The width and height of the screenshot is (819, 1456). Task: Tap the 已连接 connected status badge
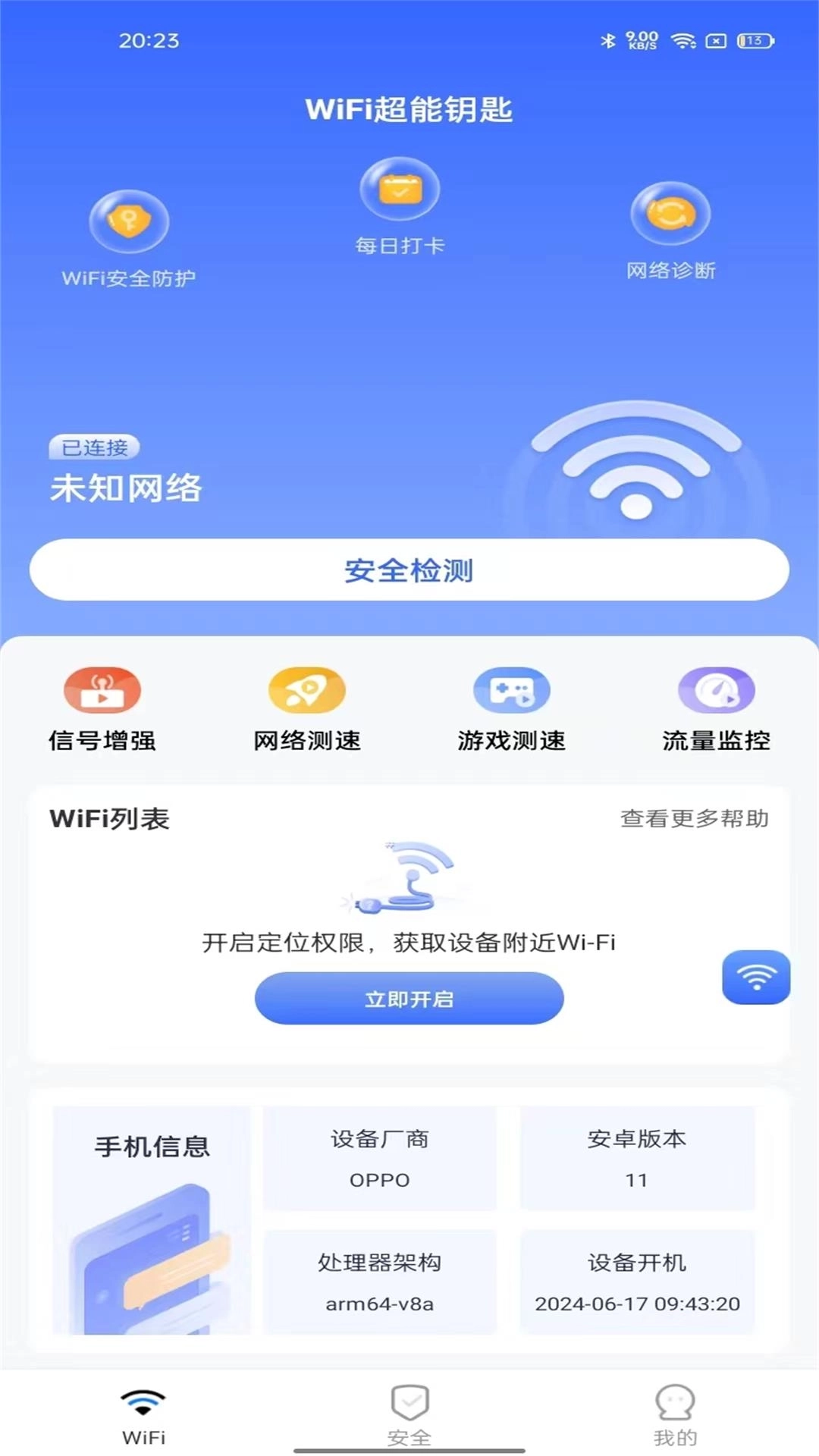point(93,448)
